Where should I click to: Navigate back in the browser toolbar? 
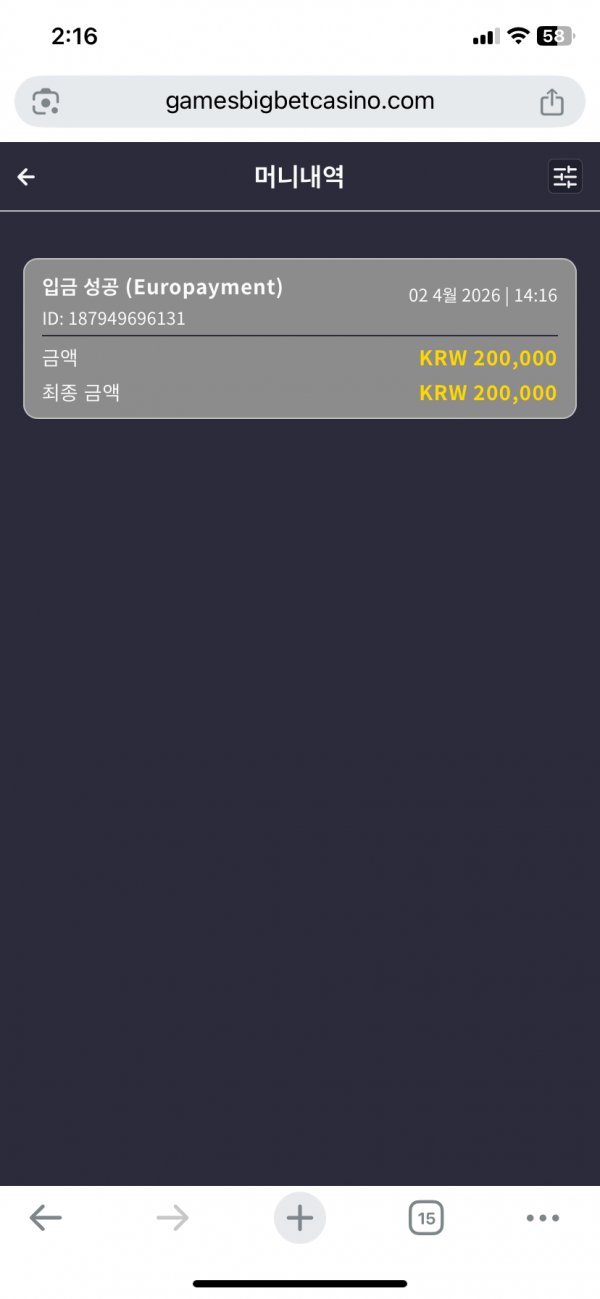pos(46,1217)
